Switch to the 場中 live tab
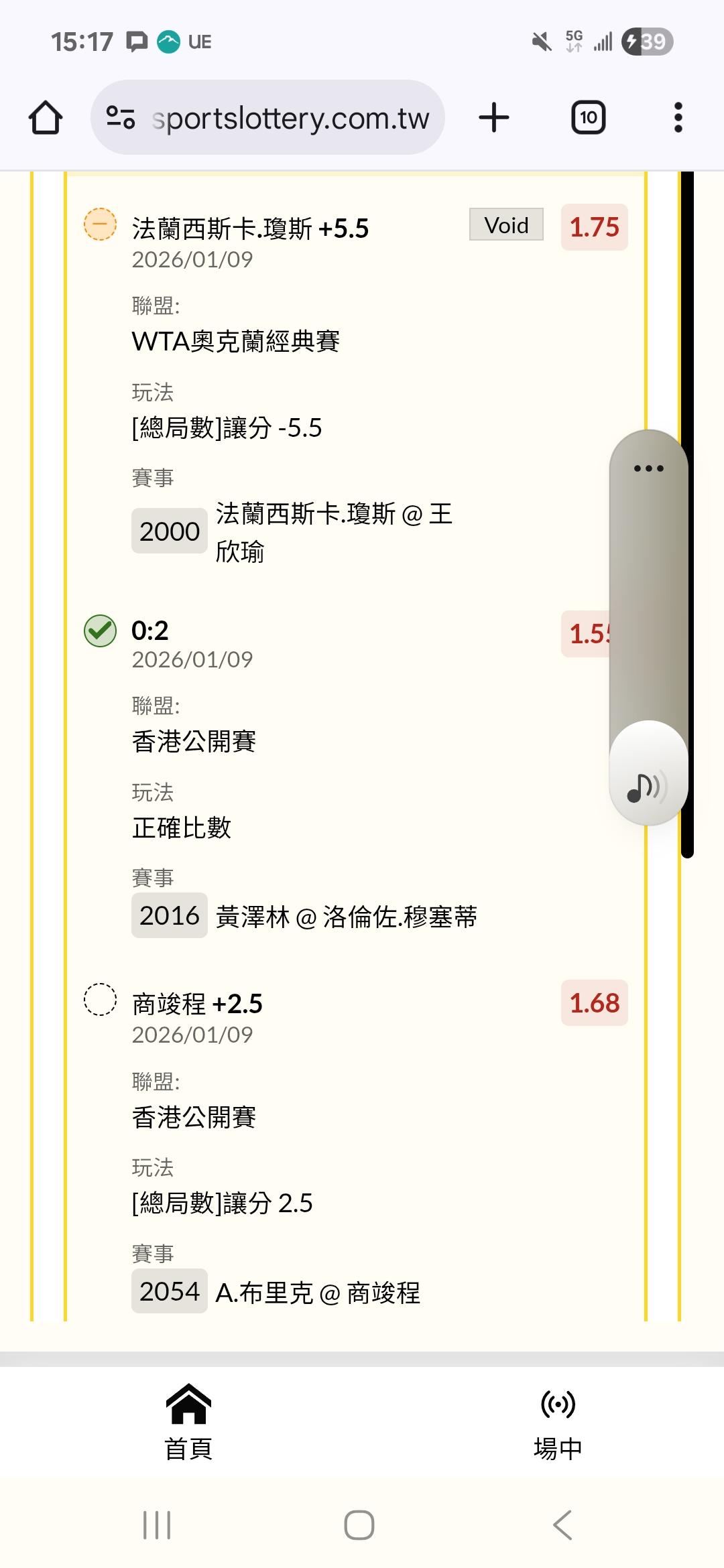Viewport: 724px width, 1568px height. tap(558, 1422)
